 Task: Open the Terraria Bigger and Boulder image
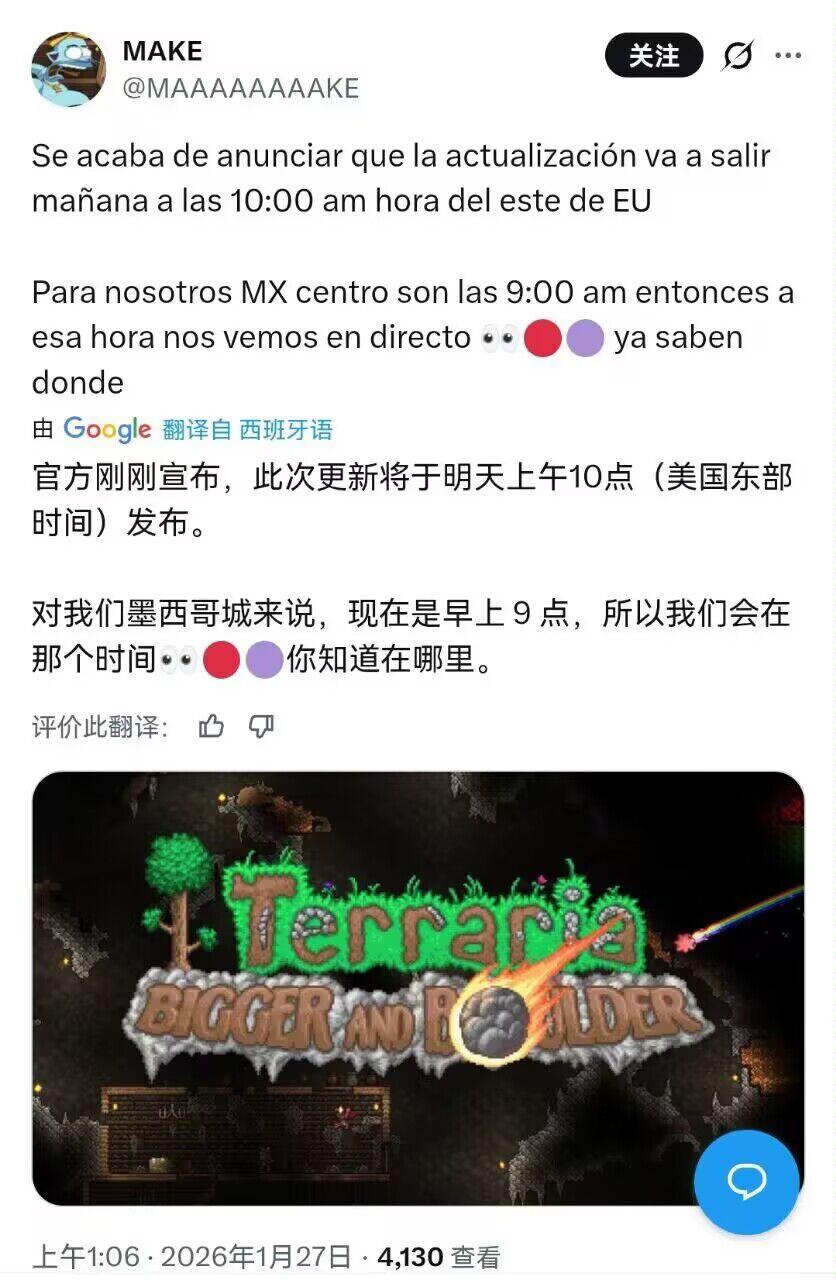[x=418, y=988]
